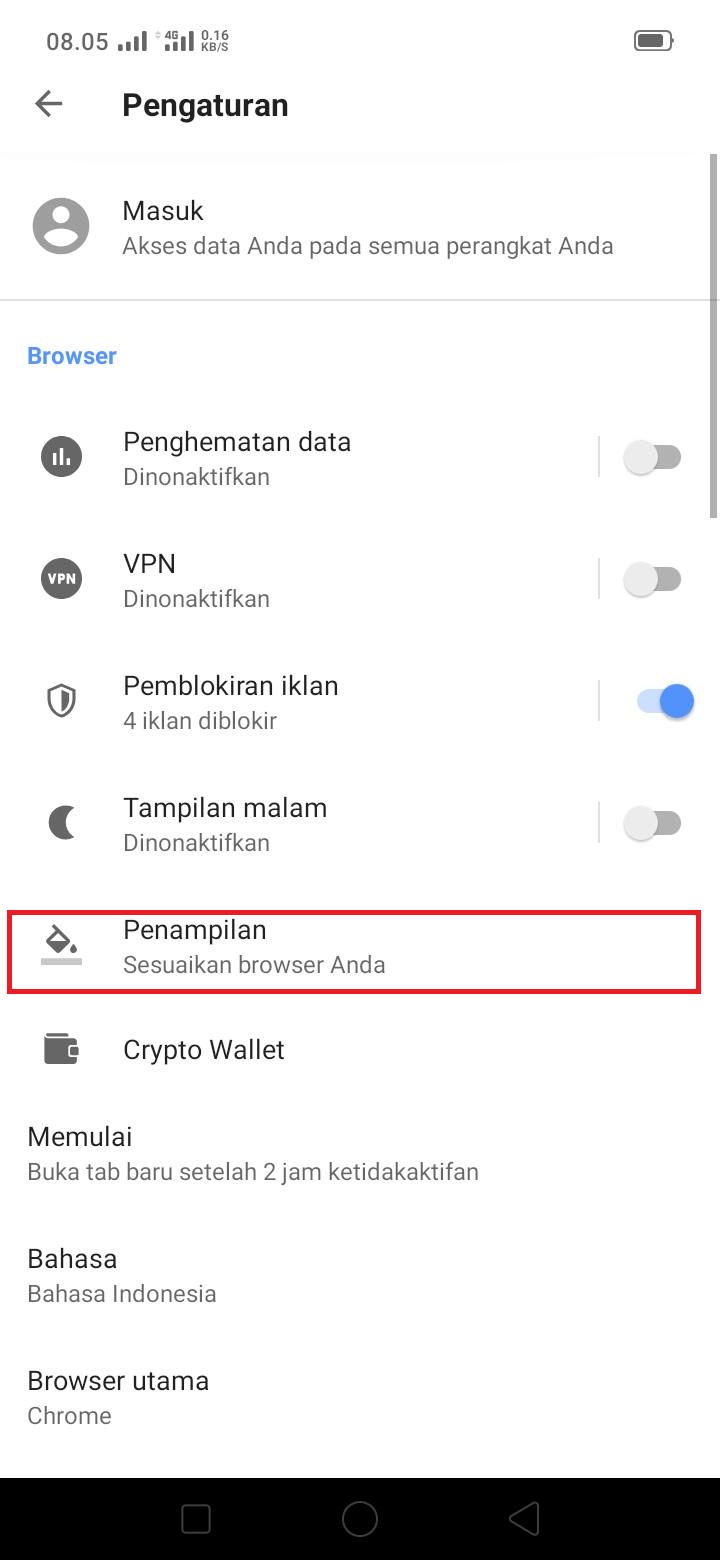Open Pemblokiran iklan details
The image size is (720, 1560).
click(298, 702)
